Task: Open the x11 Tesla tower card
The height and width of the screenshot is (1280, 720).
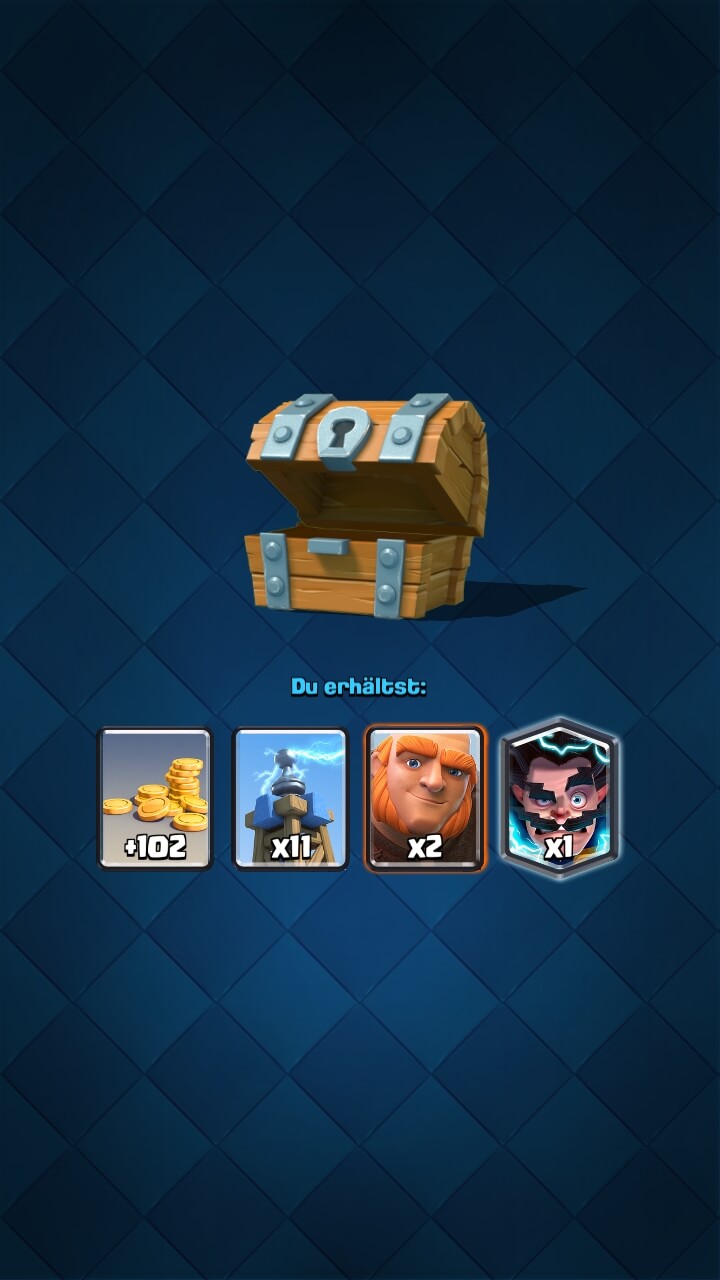Action: [290, 798]
